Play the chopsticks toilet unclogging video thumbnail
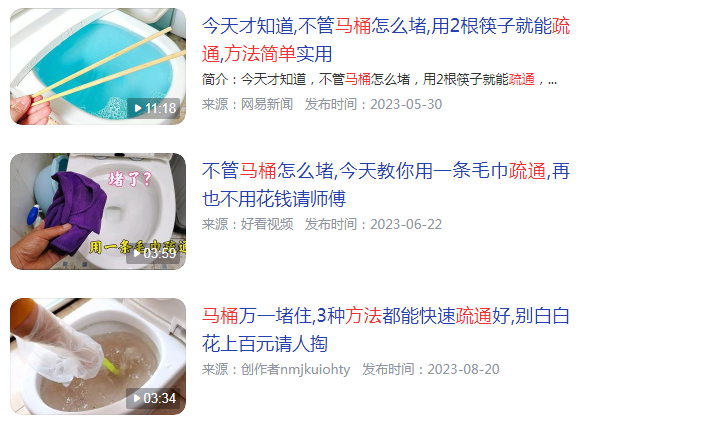The image size is (719, 426). click(98, 66)
